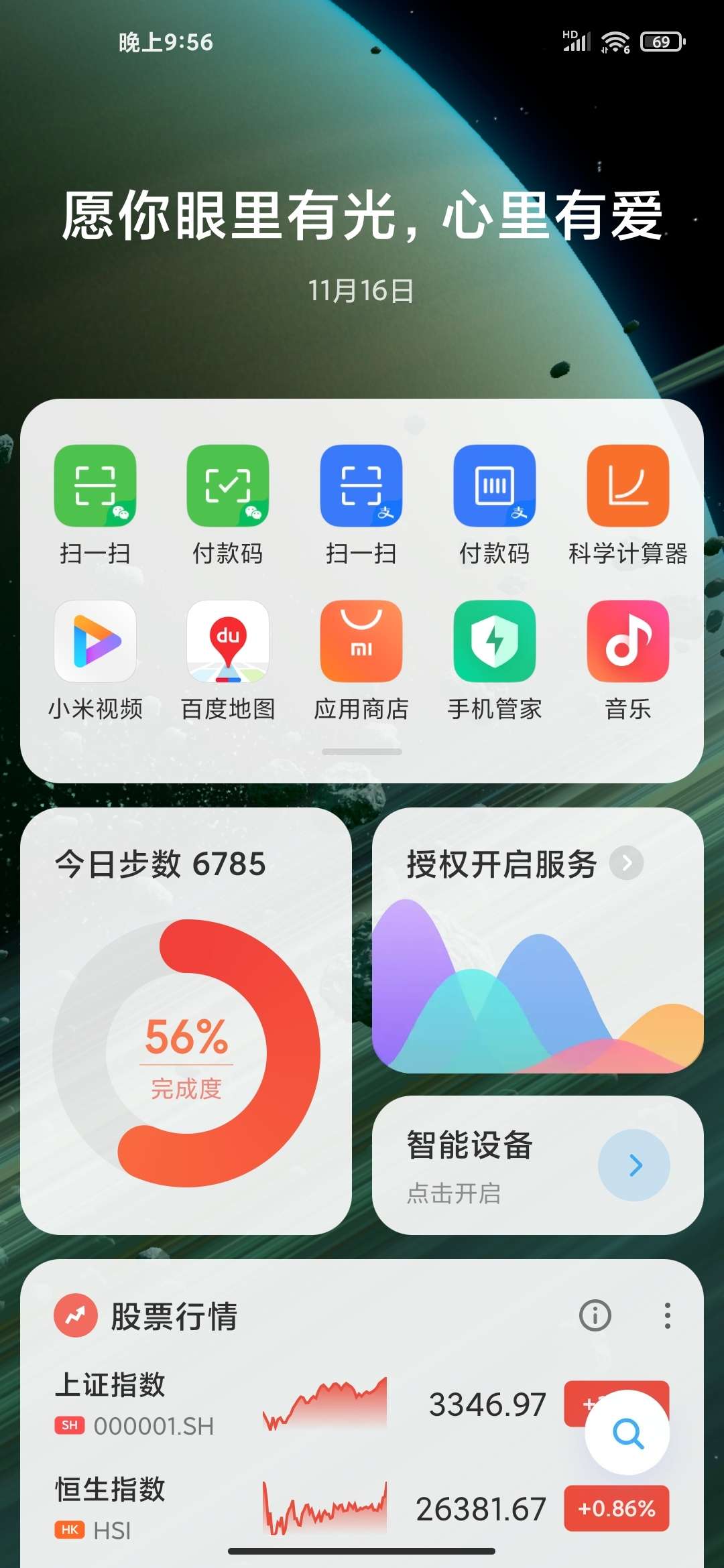724x1568 pixels.
Task: Open 手机管家 security app
Action: tap(495, 642)
